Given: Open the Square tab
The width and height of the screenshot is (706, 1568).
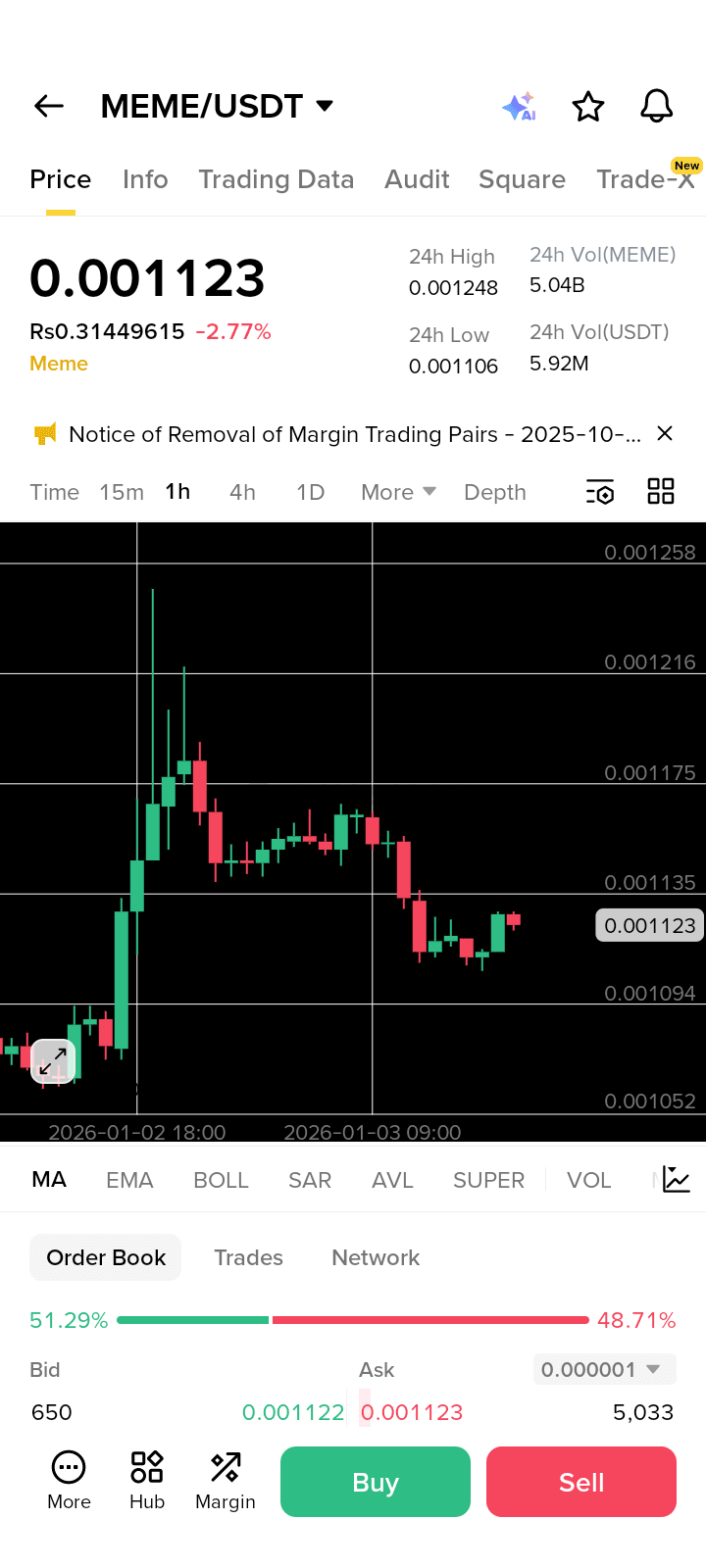Looking at the screenshot, I should pos(522,179).
